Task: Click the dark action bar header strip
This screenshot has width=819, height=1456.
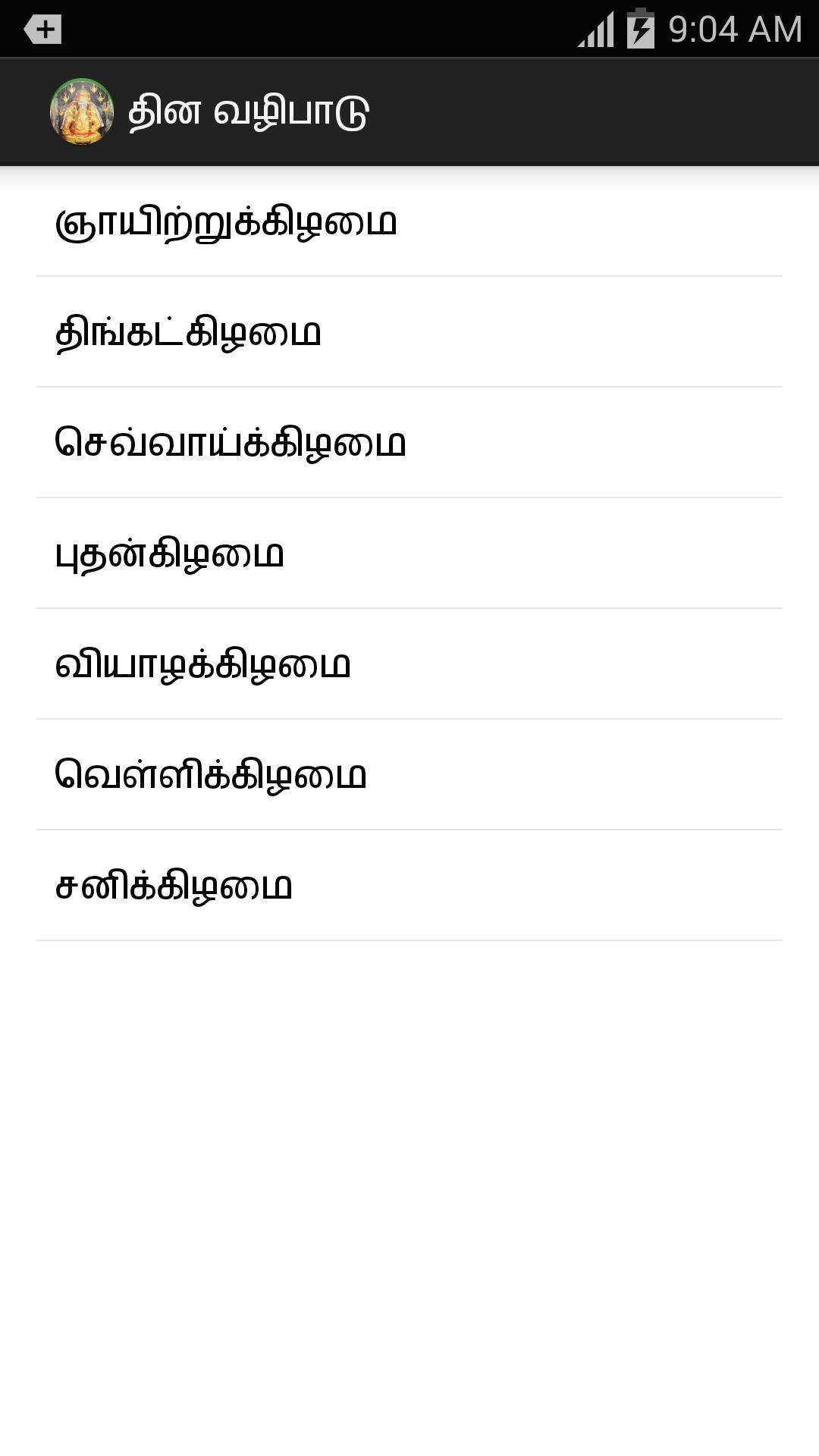Action: (531, 110)
